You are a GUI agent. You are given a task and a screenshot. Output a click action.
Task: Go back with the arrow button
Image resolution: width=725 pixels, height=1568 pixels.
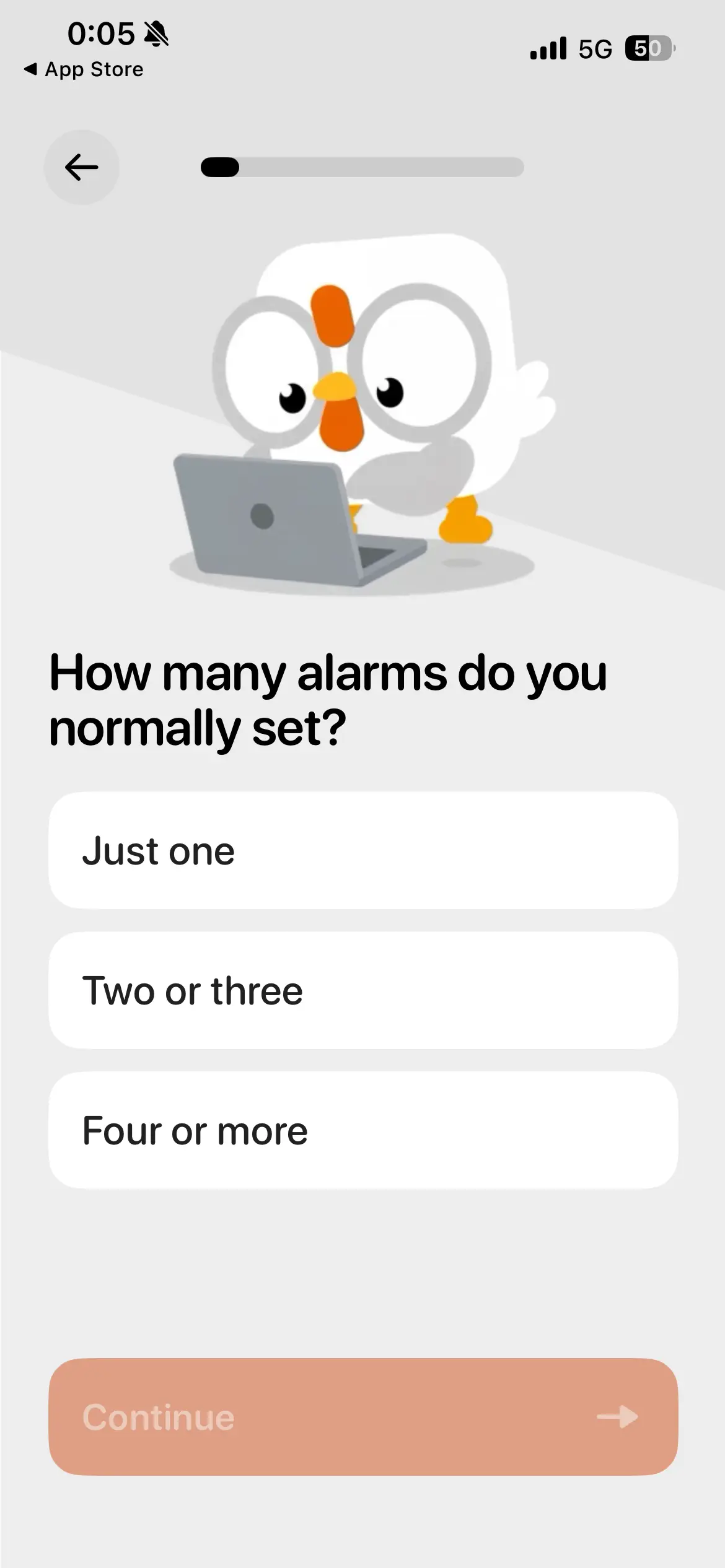tap(81, 167)
